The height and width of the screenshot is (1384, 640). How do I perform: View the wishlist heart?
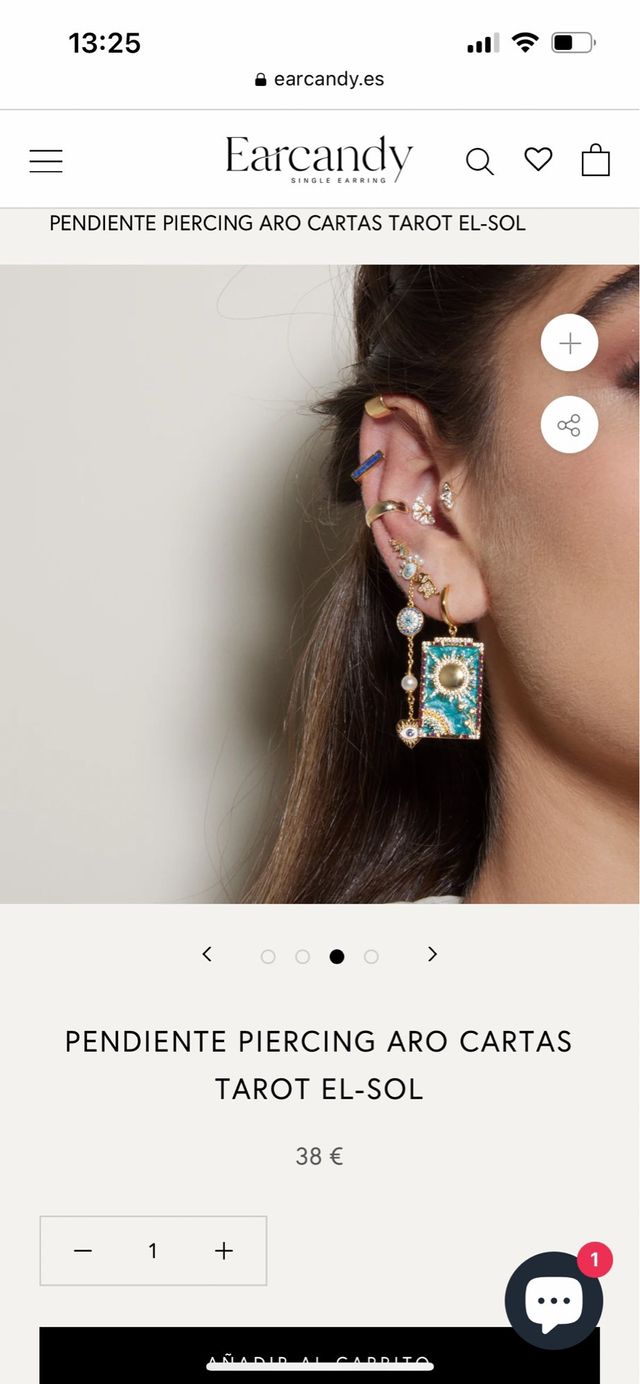coord(538,159)
